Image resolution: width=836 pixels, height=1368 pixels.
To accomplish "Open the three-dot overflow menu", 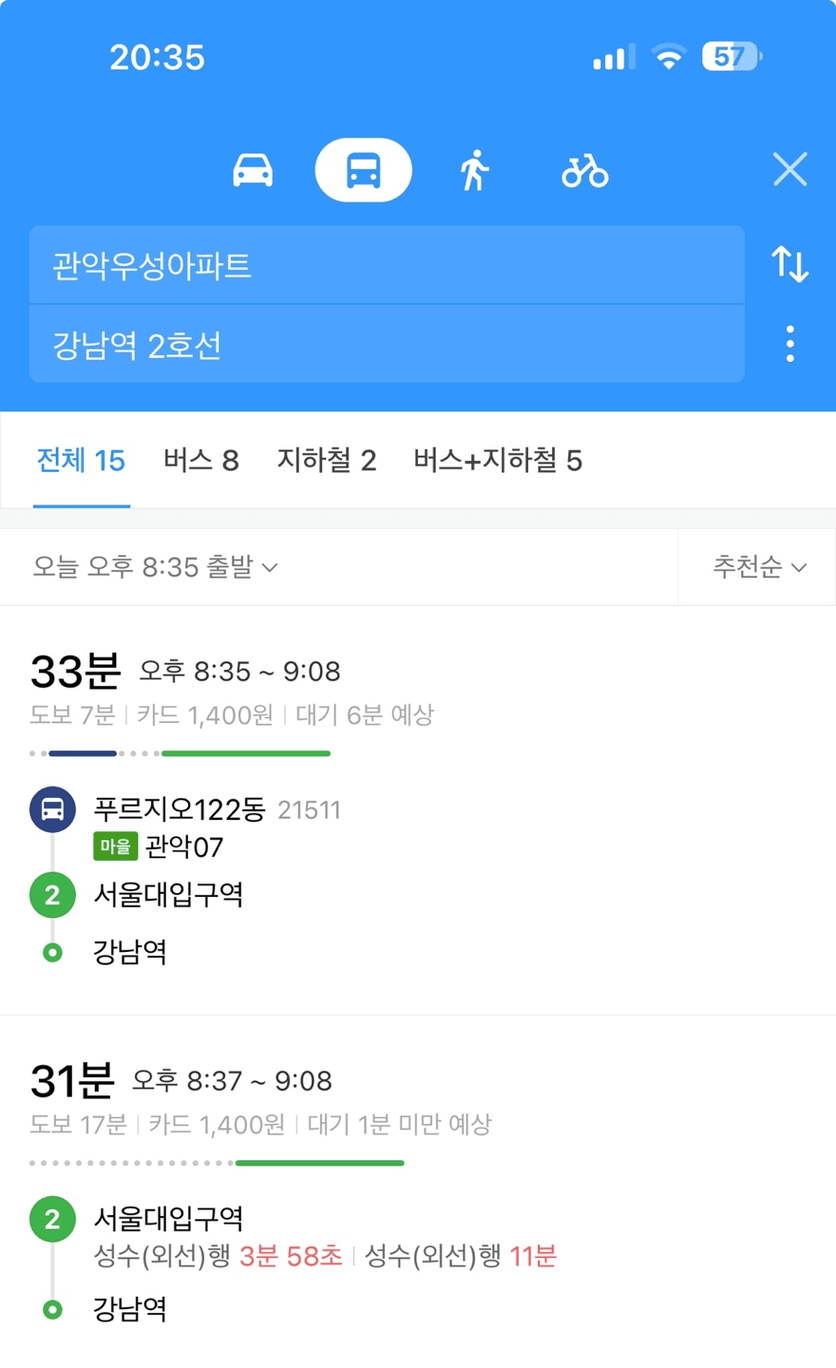I will click(790, 344).
